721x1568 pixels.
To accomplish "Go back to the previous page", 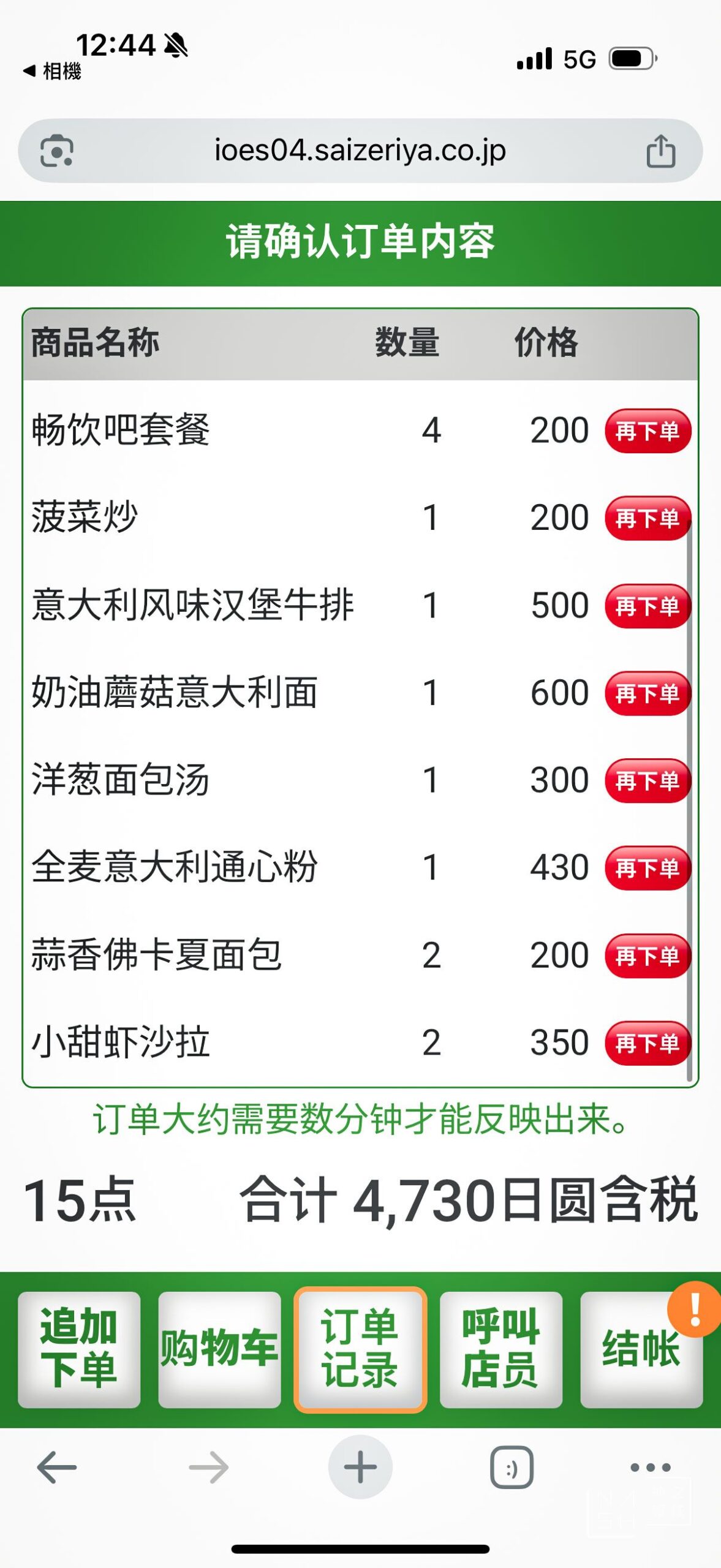I will tap(56, 1468).
